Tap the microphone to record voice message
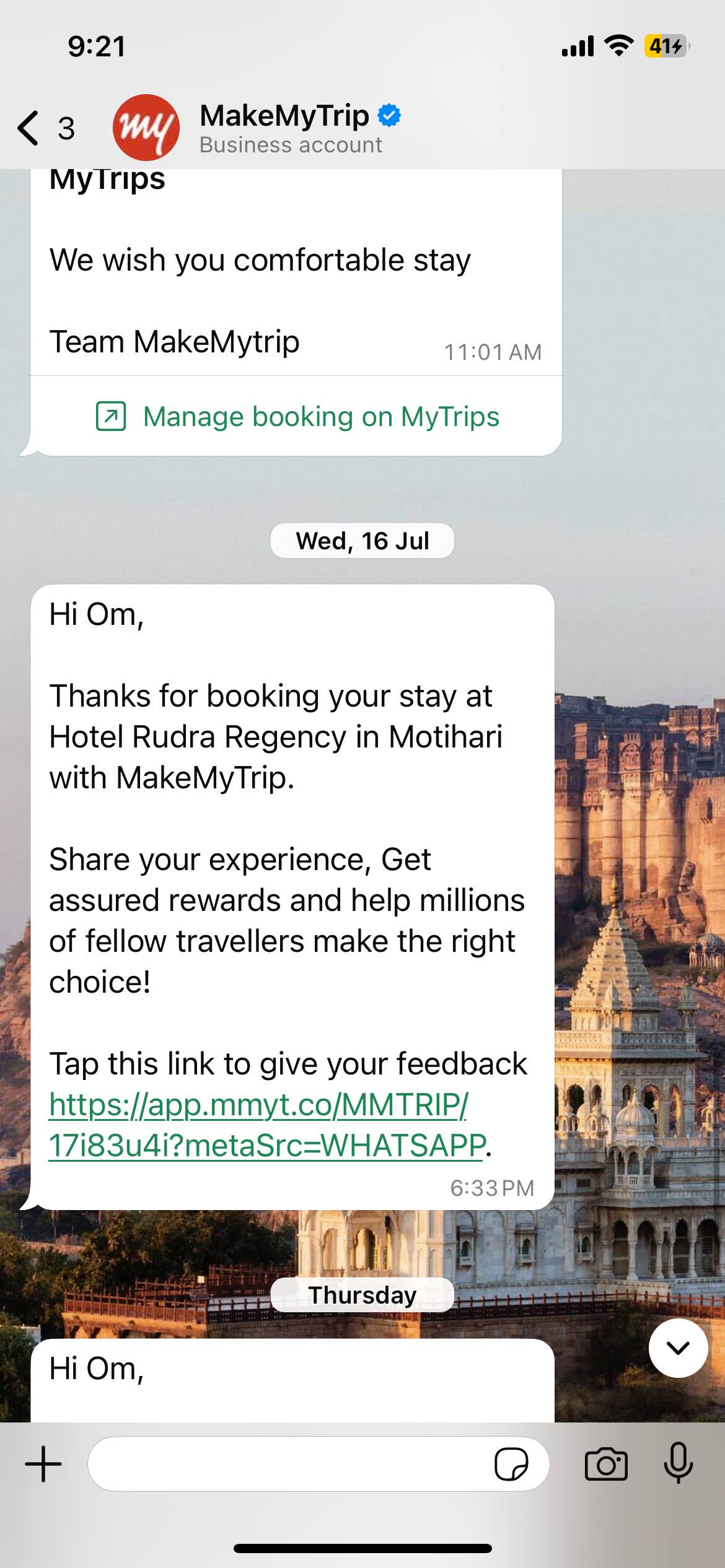This screenshot has width=725, height=1568. tap(678, 1463)
